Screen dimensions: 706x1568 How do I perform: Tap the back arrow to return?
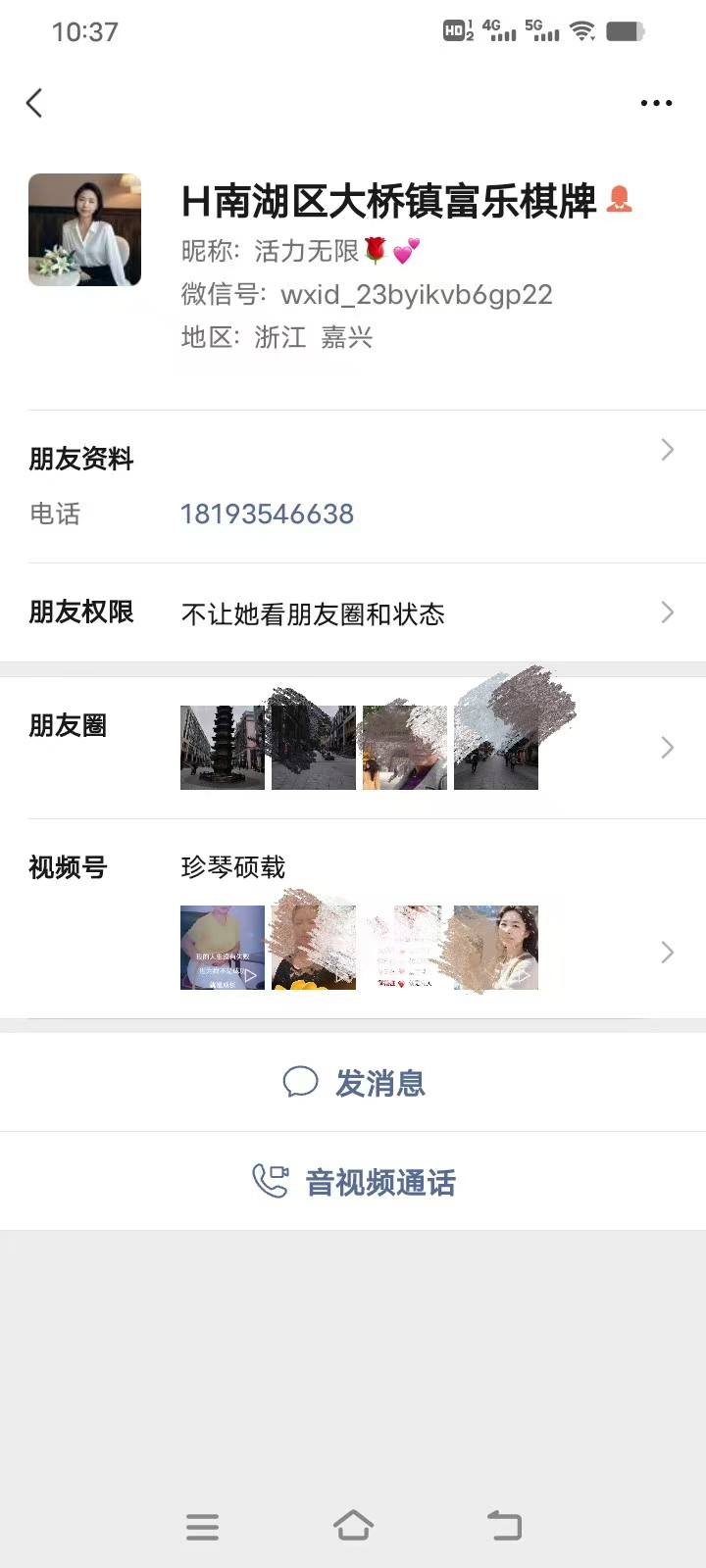tap(34, 103)
